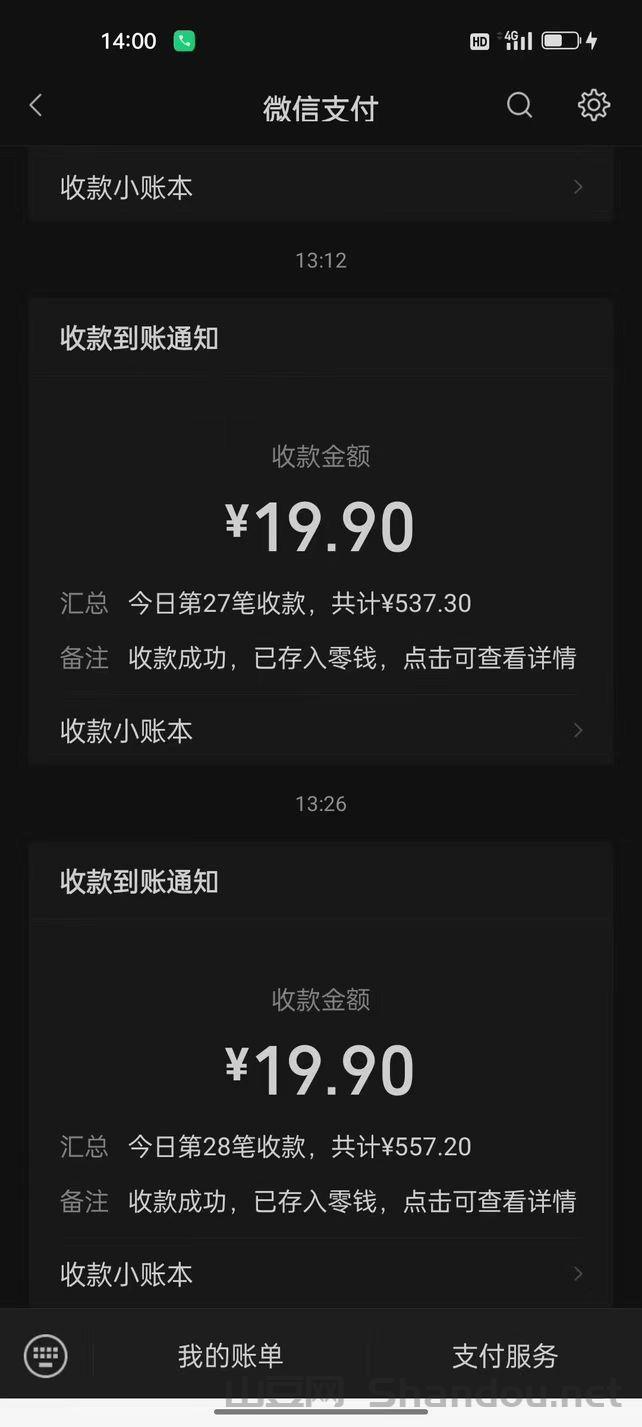This screenshot has height=1427, width=642.
Task: Open 收款小账本 under the ¥537.30 total
Action: pos(320,731)
